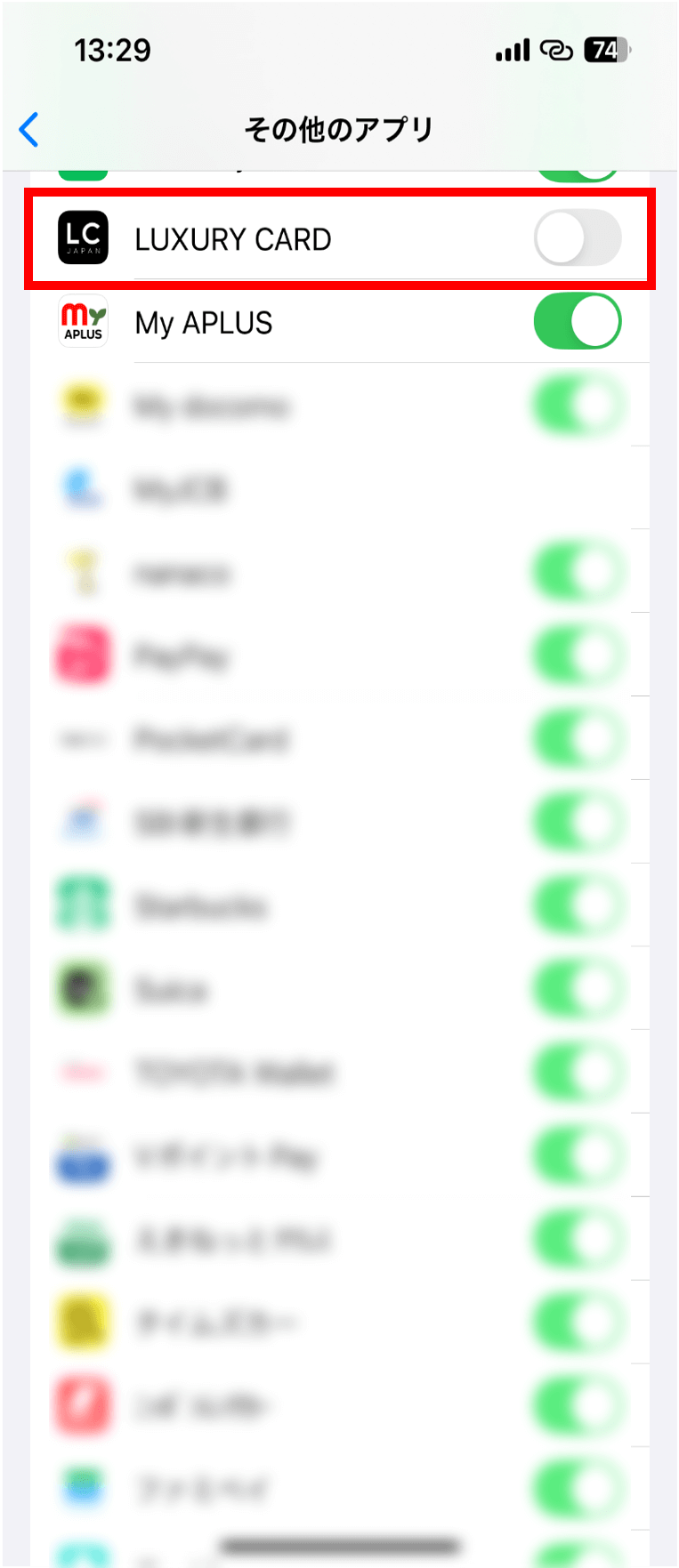This screenshot has height=1568, width=679.
Task: Turn off the My APLUS switch
Action: point(577,322)
